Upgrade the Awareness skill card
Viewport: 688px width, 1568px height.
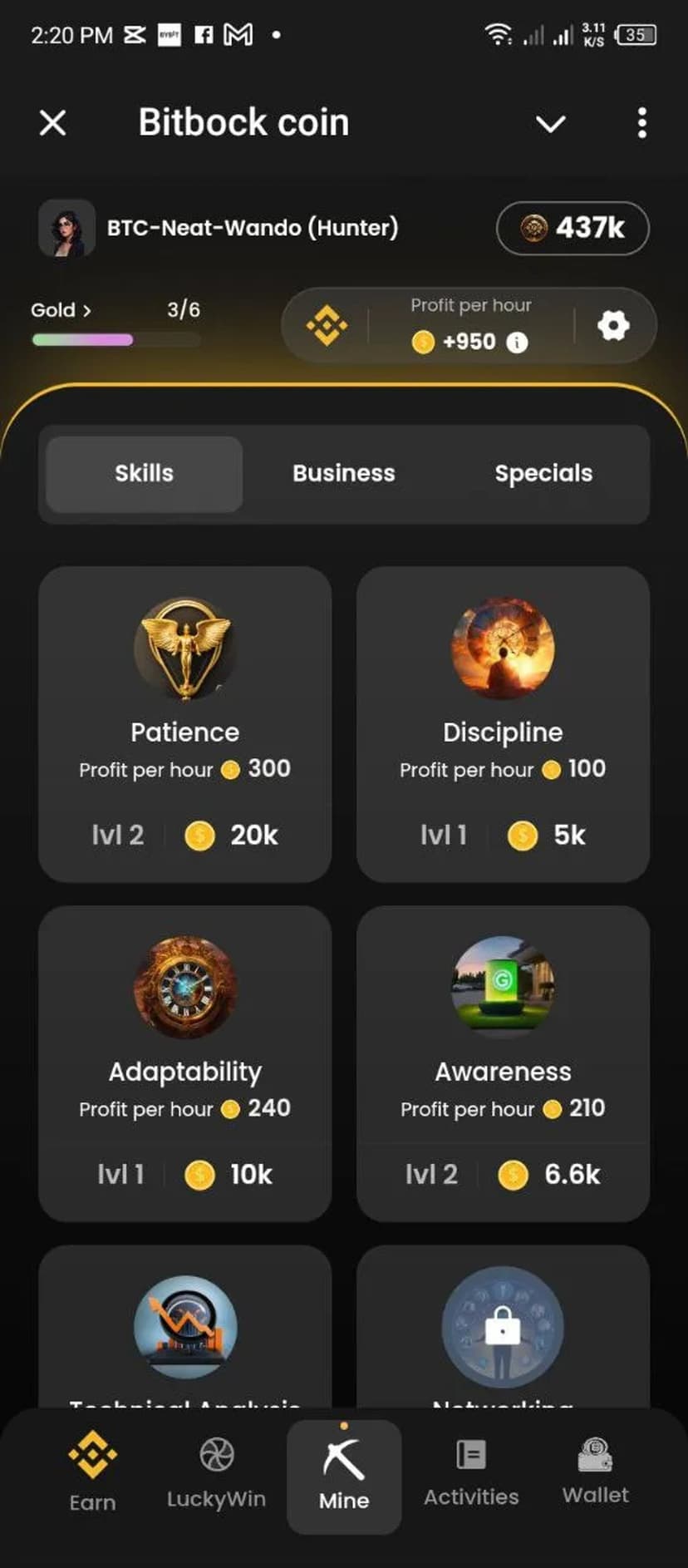click(x=503, y=1063)
